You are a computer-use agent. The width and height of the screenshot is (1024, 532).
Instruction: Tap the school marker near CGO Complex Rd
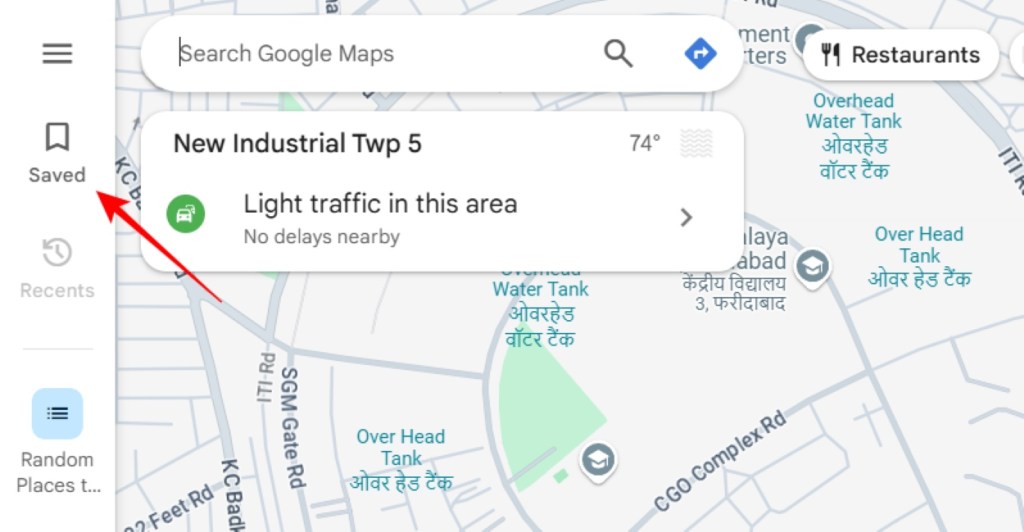tap(599, 460)
